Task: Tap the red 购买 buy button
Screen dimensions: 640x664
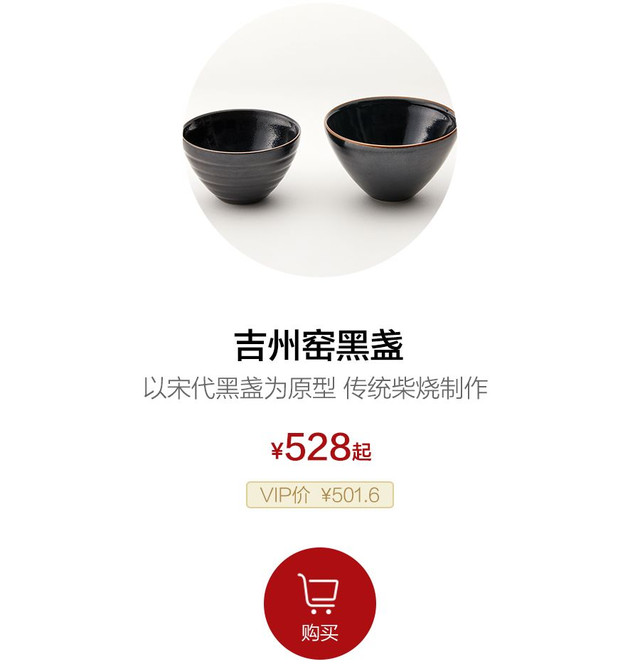Action: (320, 603)
